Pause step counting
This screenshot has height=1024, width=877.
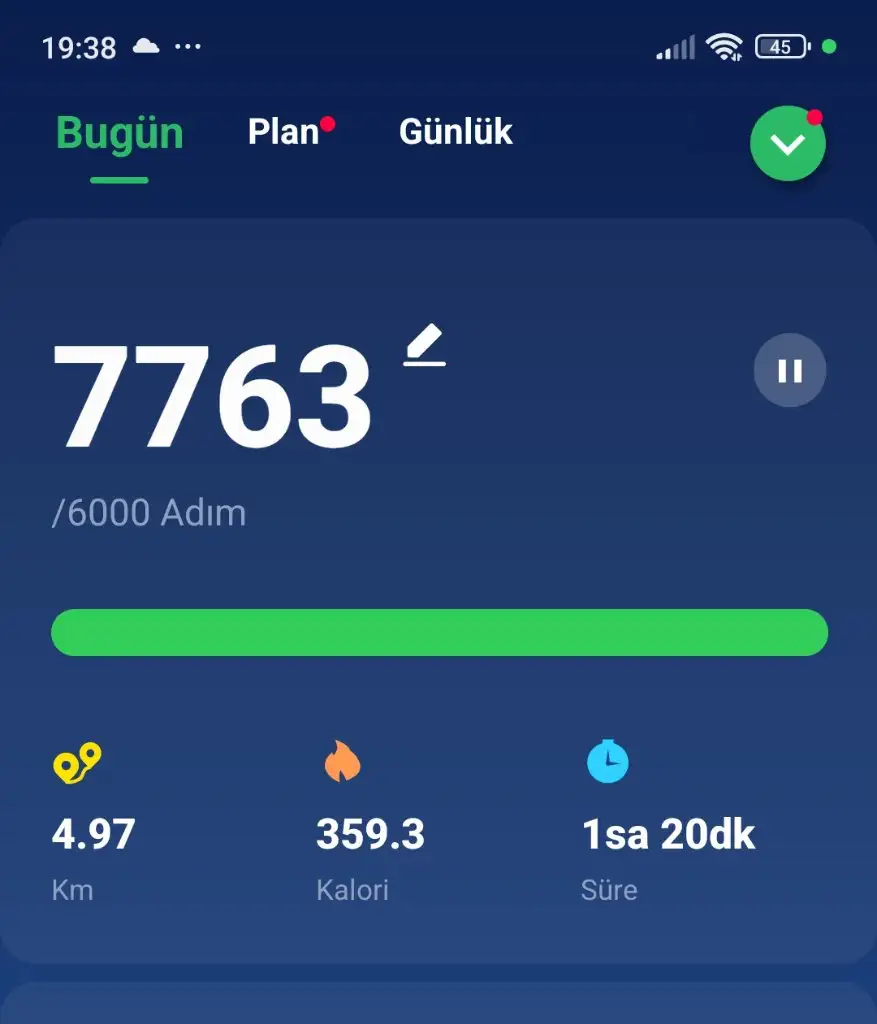(789, 371)
